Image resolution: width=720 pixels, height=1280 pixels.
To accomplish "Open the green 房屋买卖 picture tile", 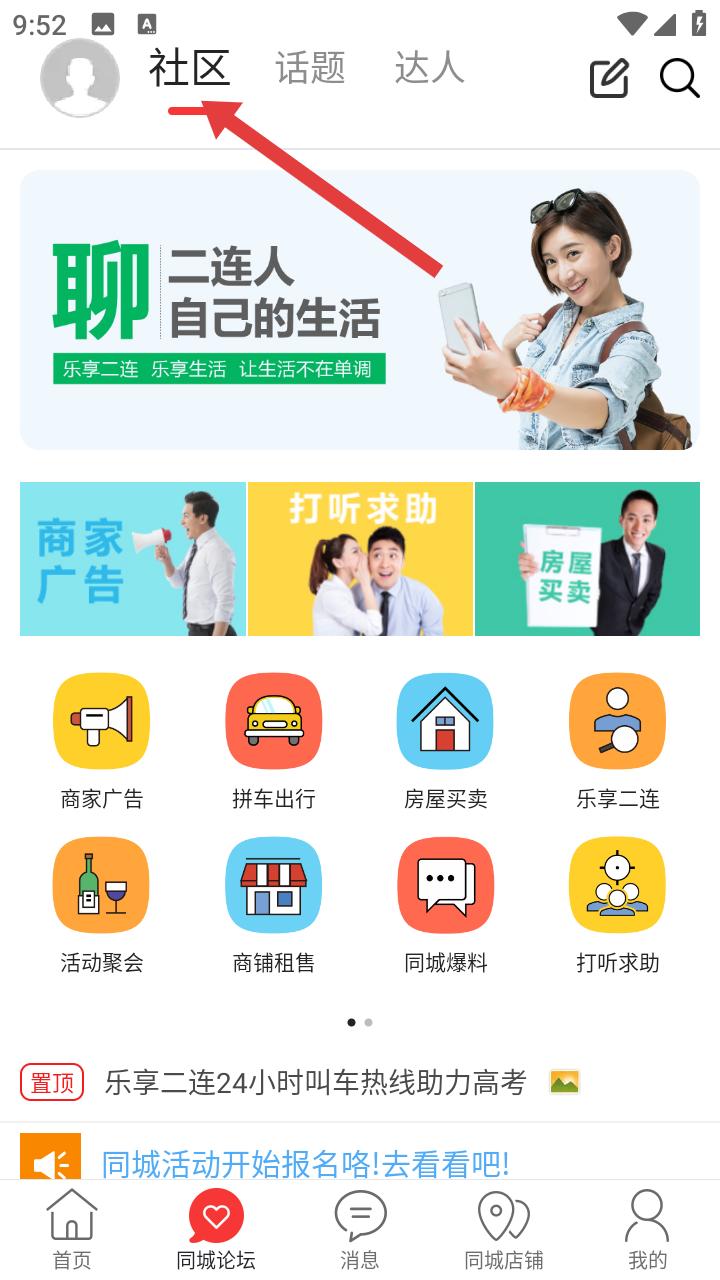I will pos(587,559).
